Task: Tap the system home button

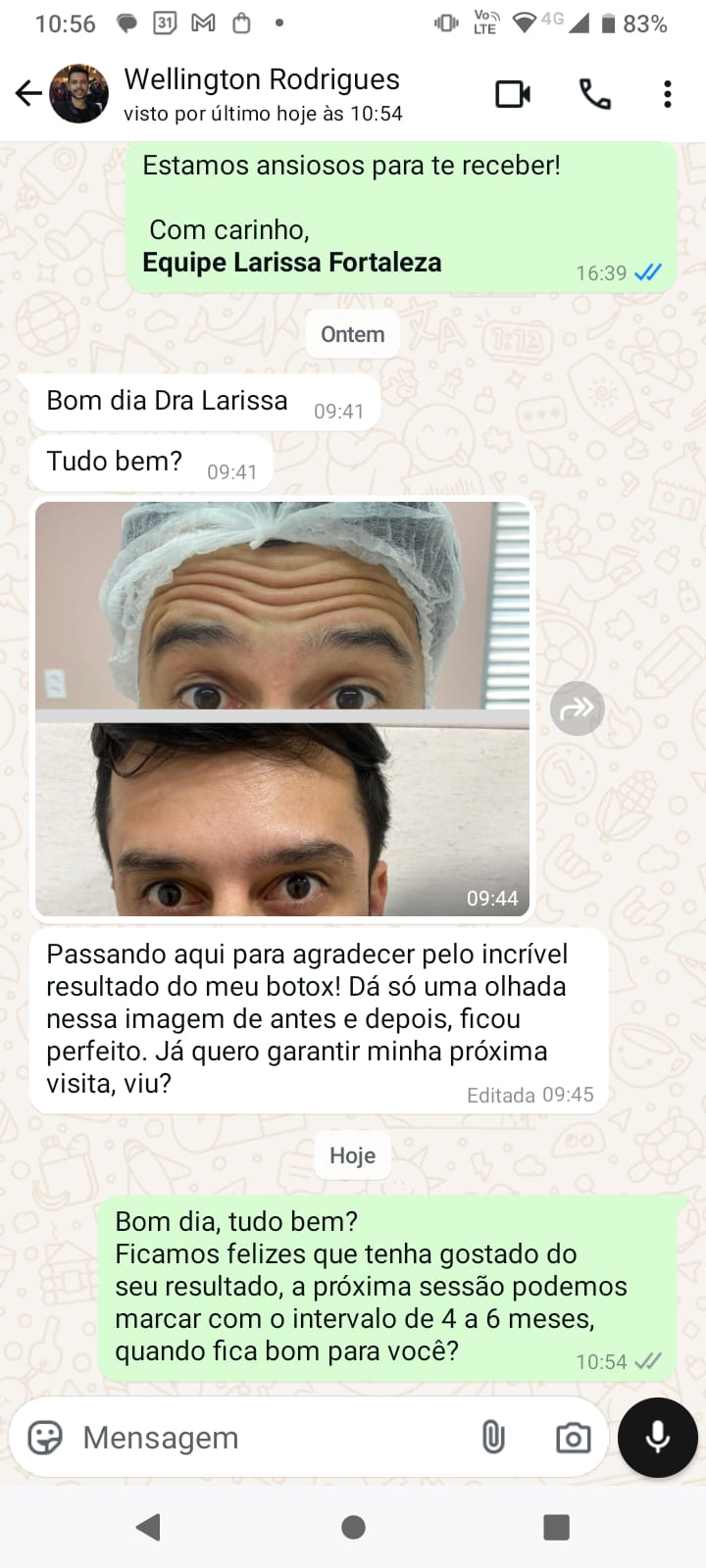Action: (353, 1527)
